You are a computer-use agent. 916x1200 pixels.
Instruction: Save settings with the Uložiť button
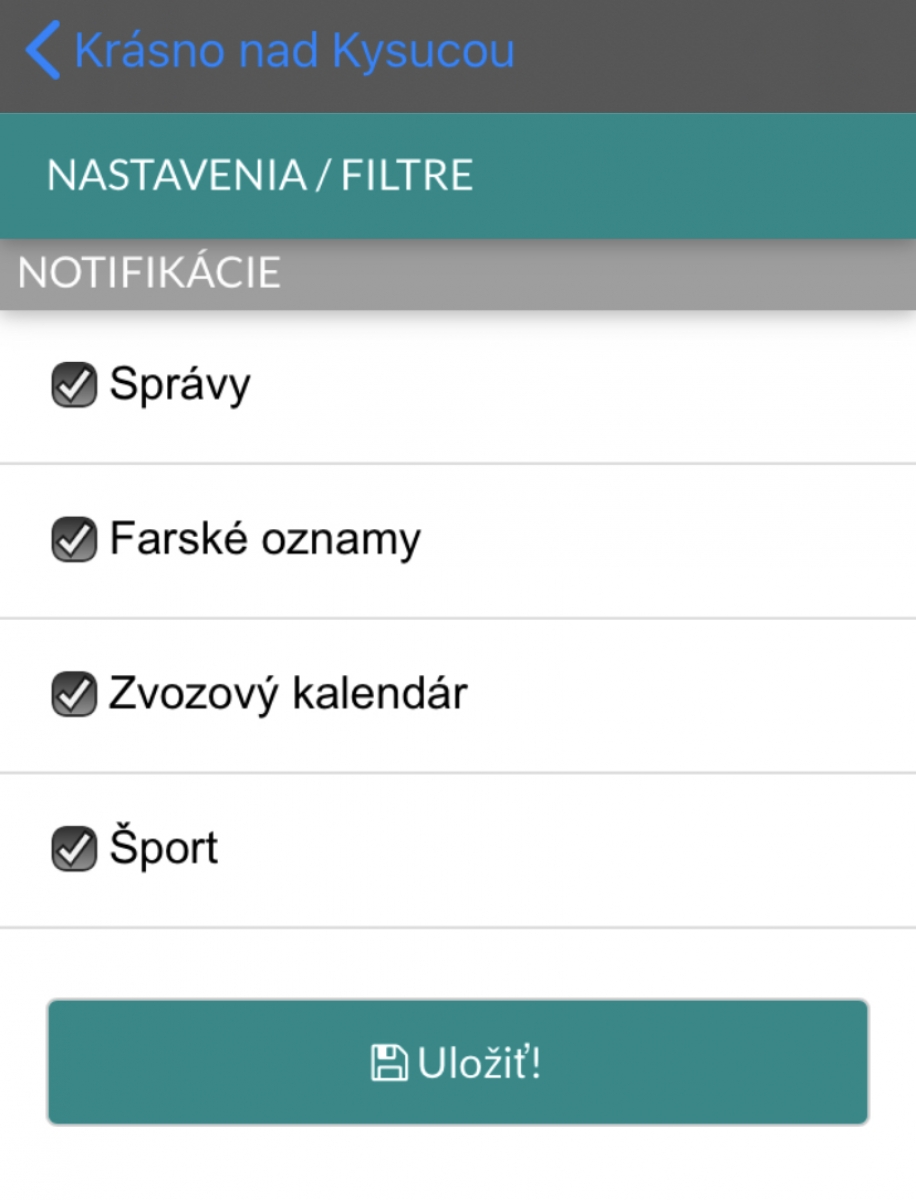point(457,1062)
